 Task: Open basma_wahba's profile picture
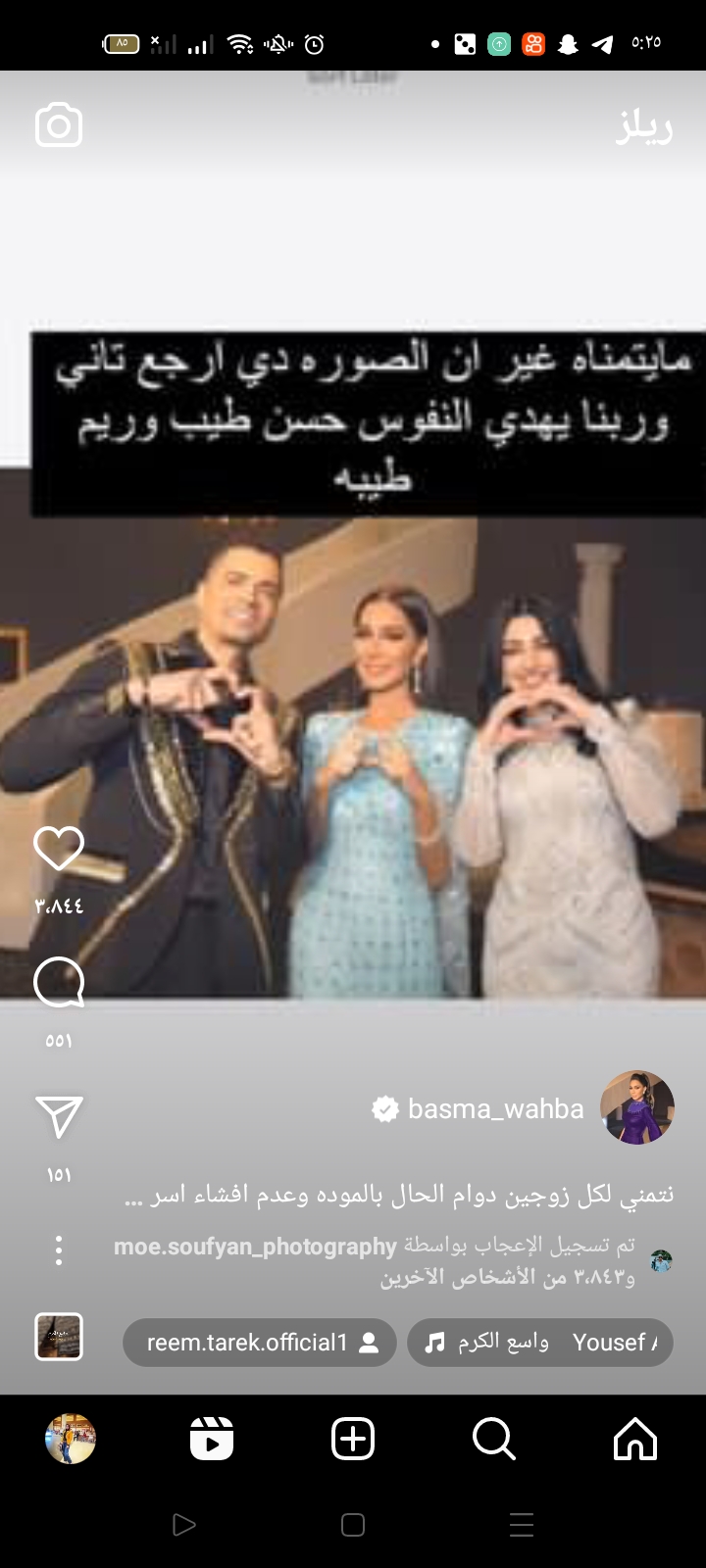click(637, 1107)
